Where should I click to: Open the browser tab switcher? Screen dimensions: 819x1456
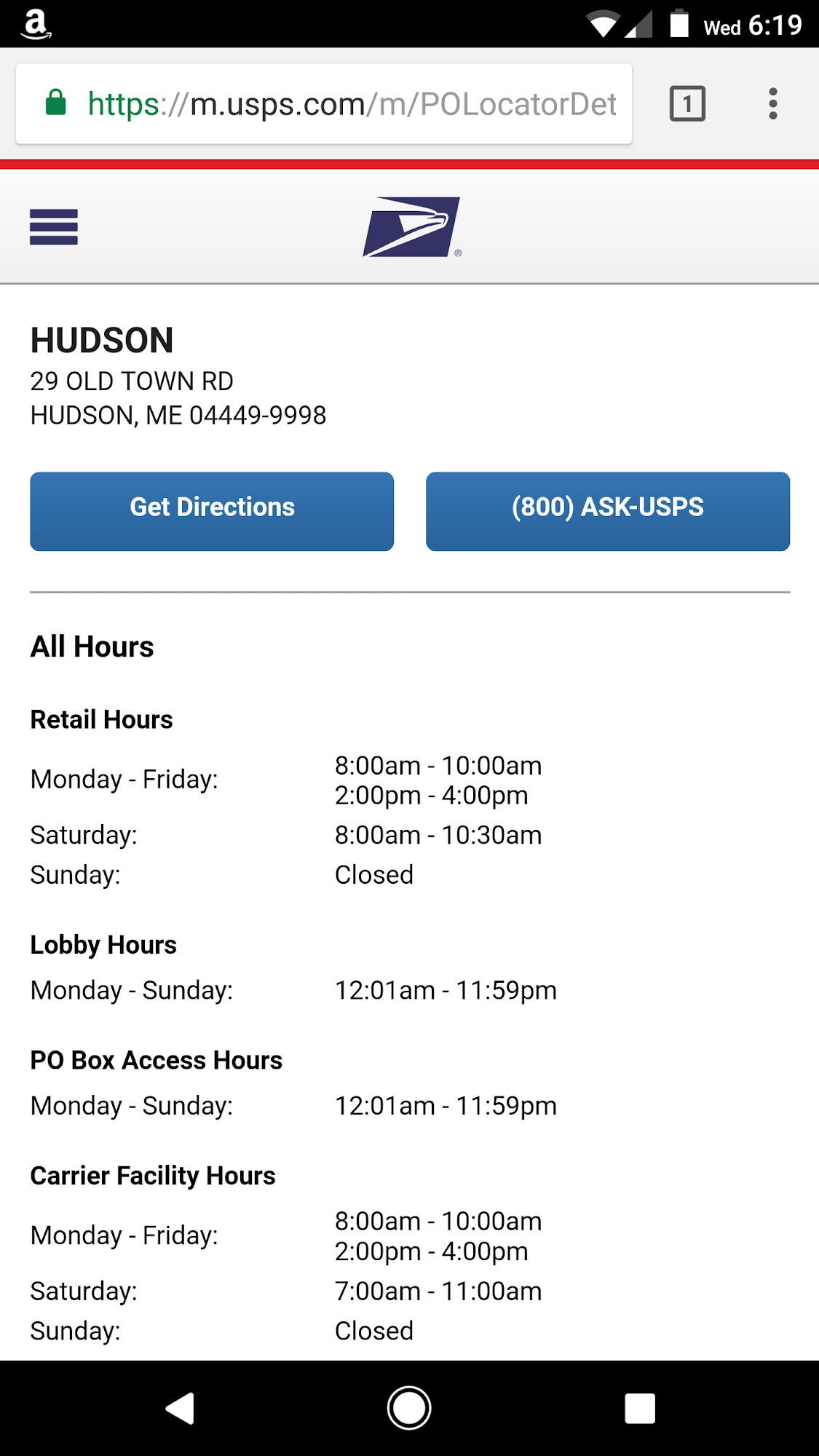pos(687,104)
